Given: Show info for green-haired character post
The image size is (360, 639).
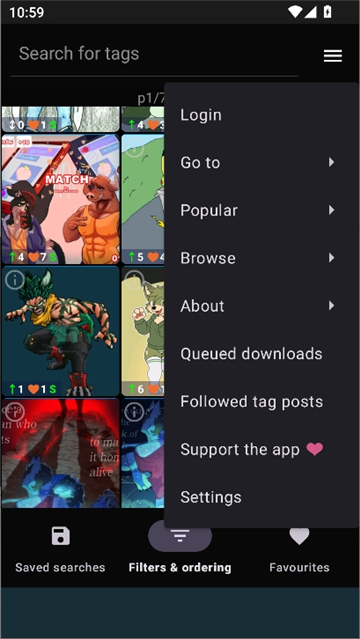Looking at the screenshot, I should [15, 280].
